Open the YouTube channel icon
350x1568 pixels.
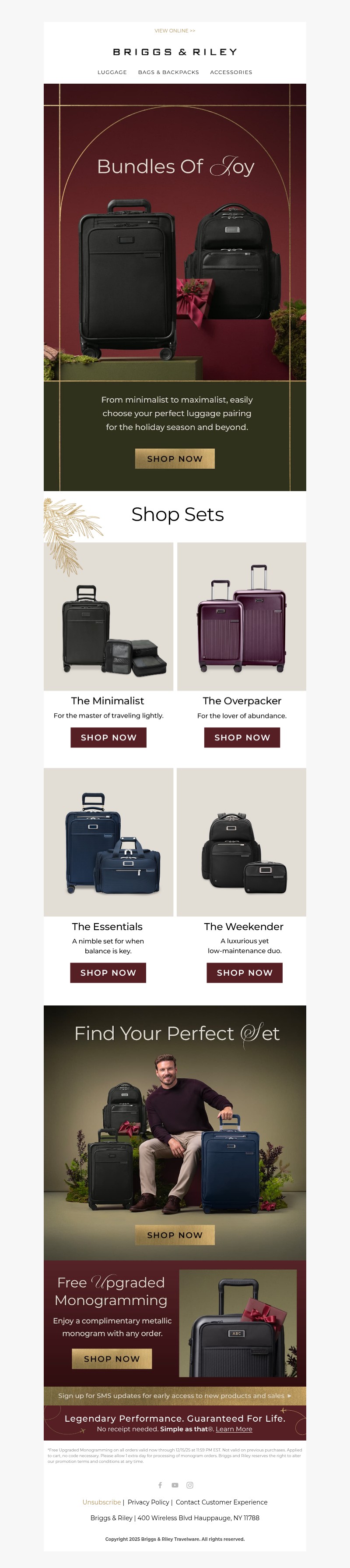[175, 1485]
